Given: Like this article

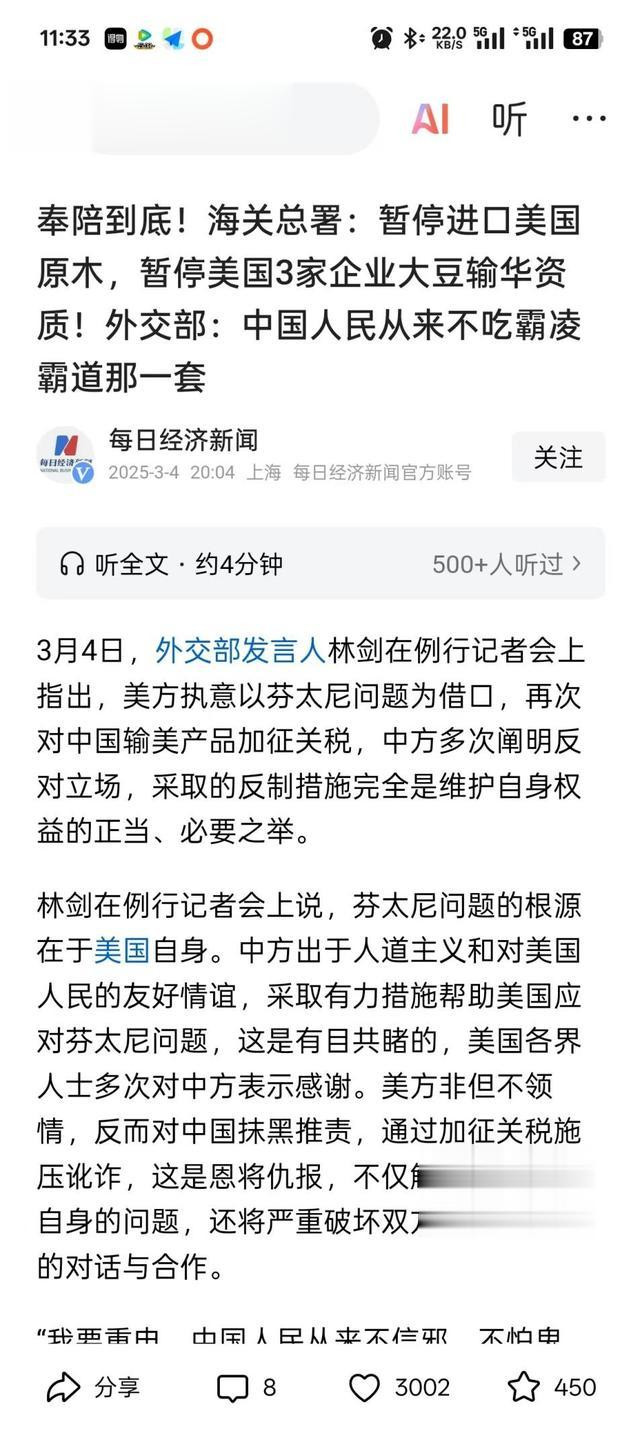Looking at the screenshot, I should tap(399, 1387).
